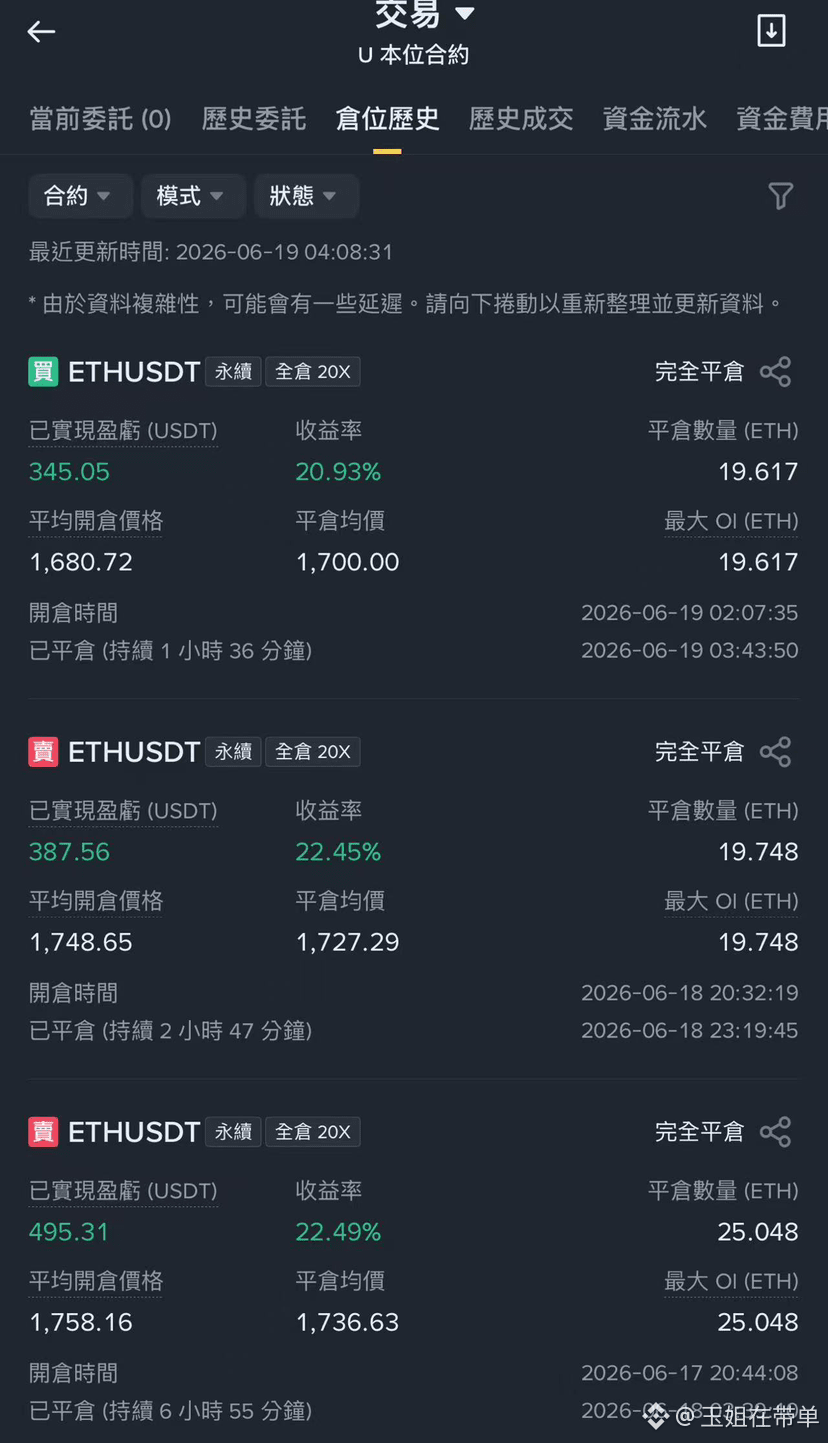
Task: Go back with the arrow icon
Action: click(41, 31)
